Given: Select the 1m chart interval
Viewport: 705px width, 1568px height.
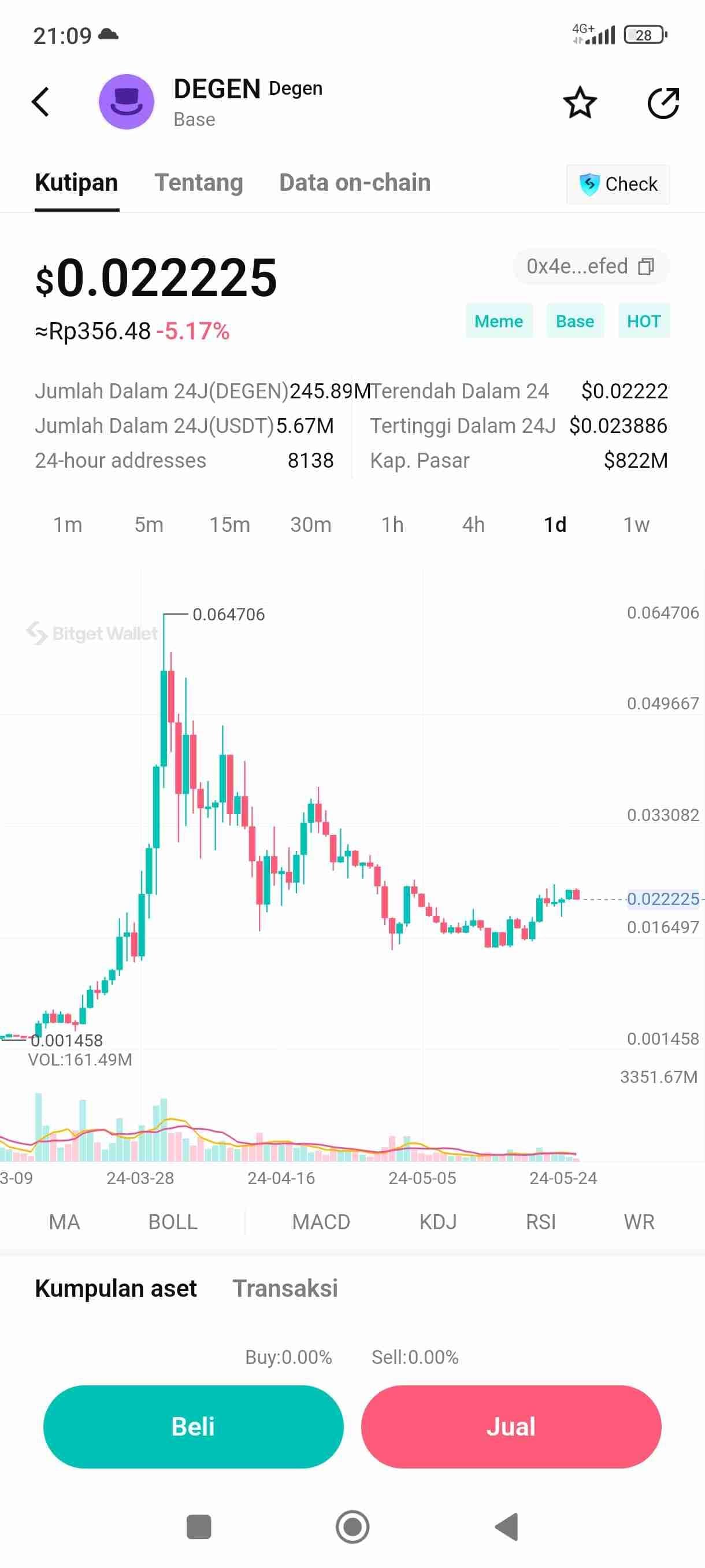Looking at the screenshot, I should click(68, 524).
